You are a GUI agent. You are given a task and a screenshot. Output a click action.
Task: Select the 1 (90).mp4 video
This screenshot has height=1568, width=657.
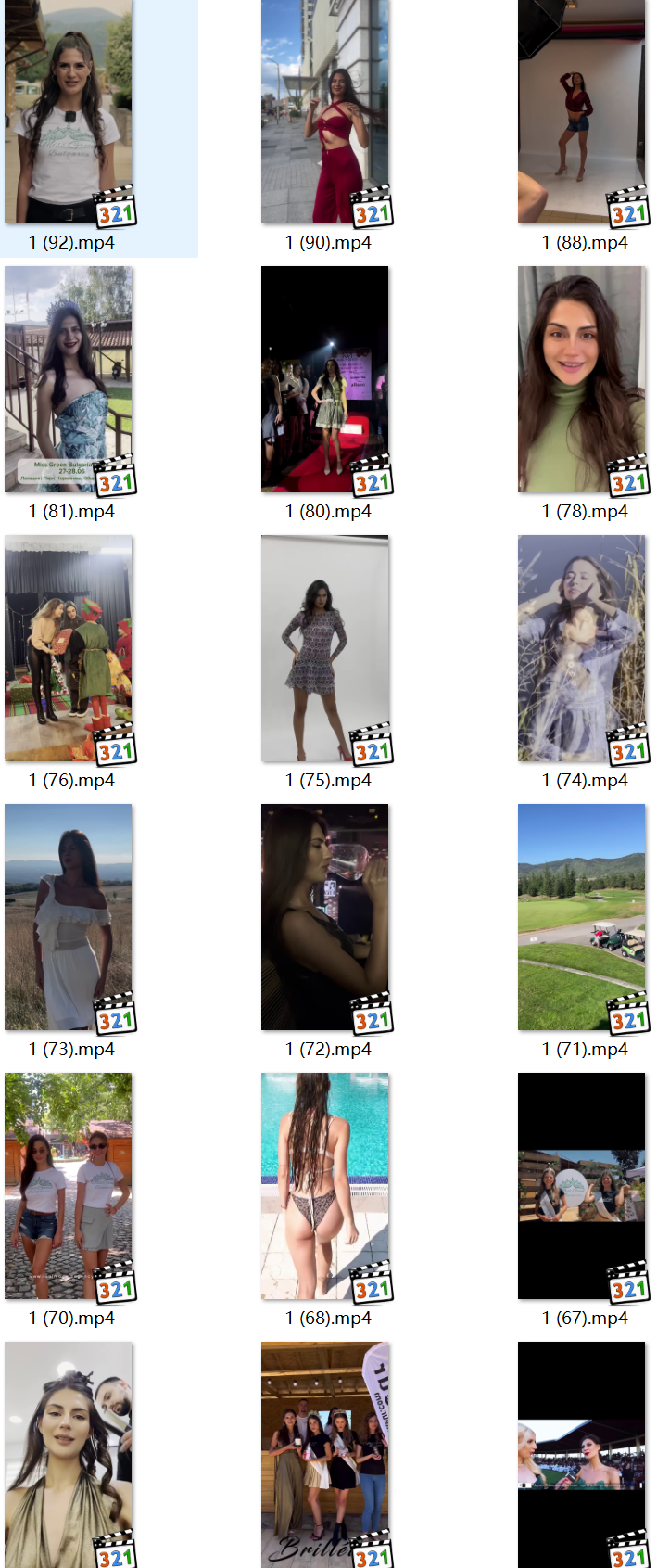pyautogui.click(x=325, y=111)
